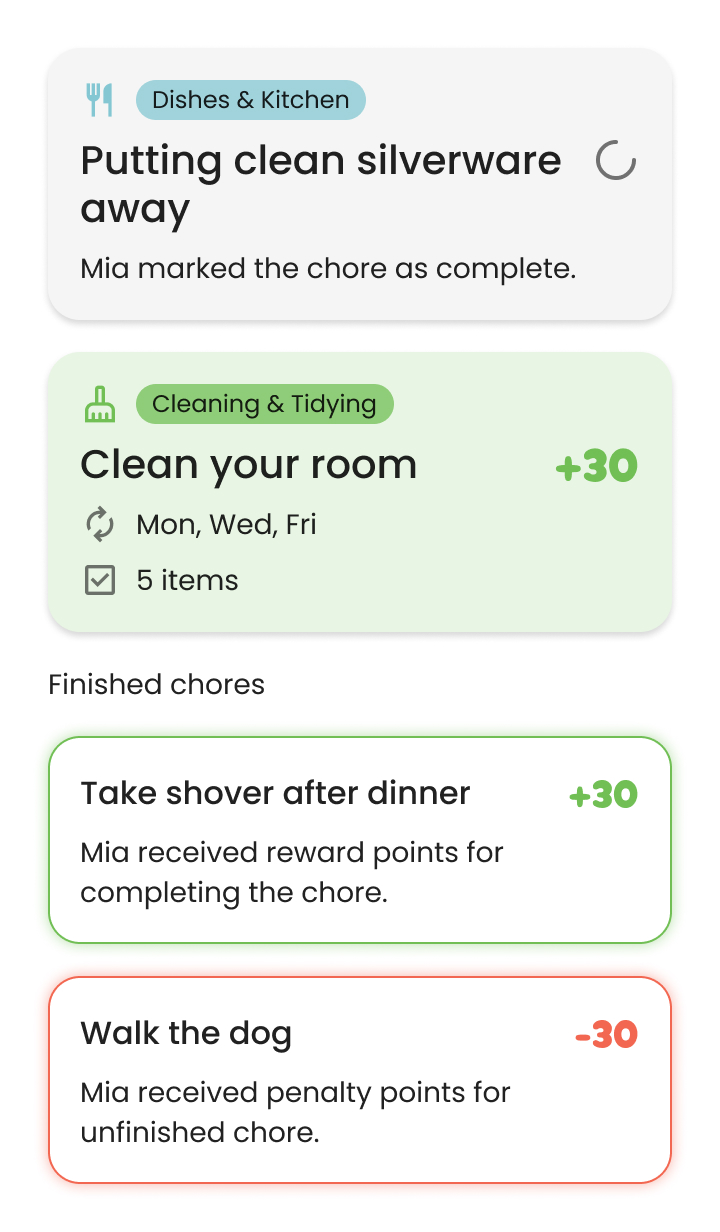Screen dimensions: 720x1232
Task: Toggle the Walk the dog chore status
Action: (360, 1078)
